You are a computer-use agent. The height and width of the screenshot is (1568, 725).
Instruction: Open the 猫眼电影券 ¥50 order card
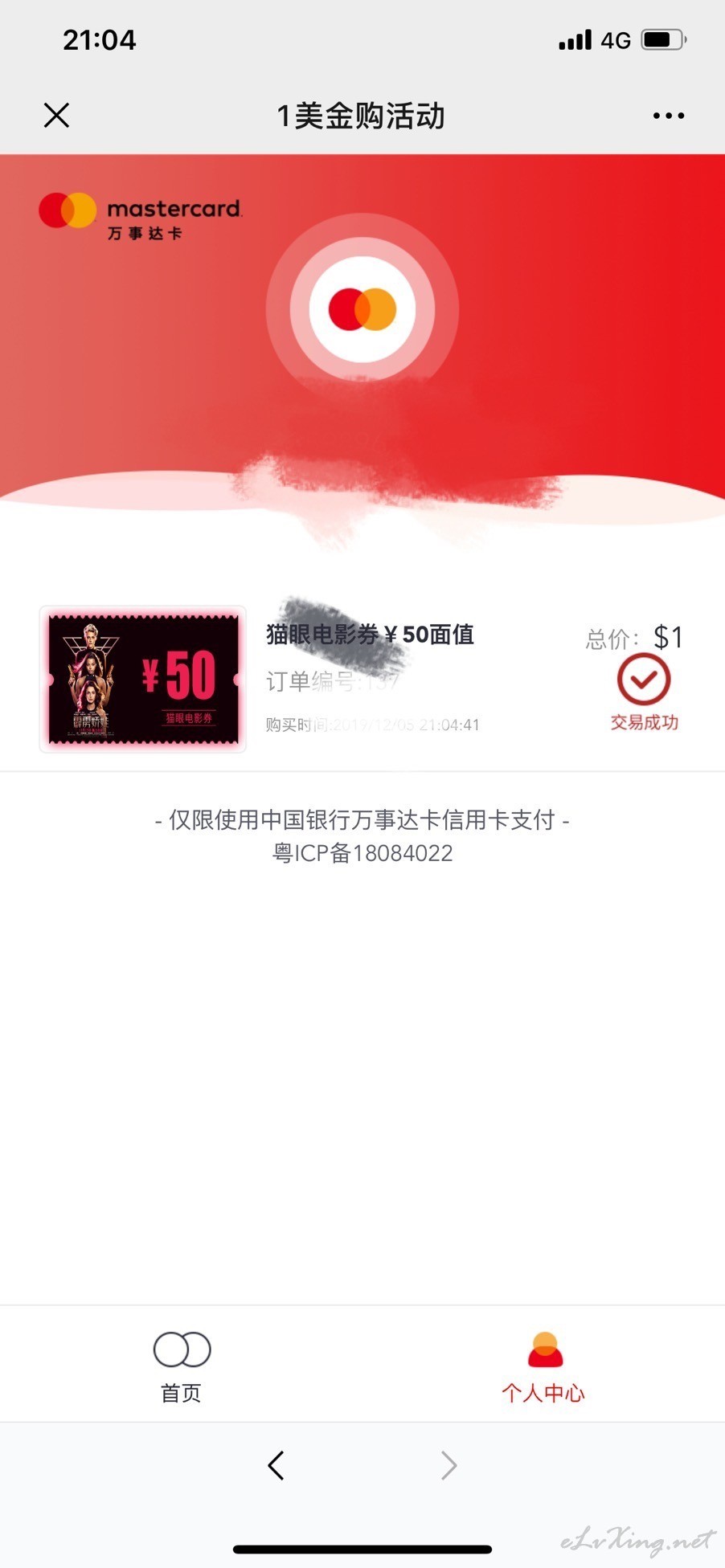pos(362,680)
